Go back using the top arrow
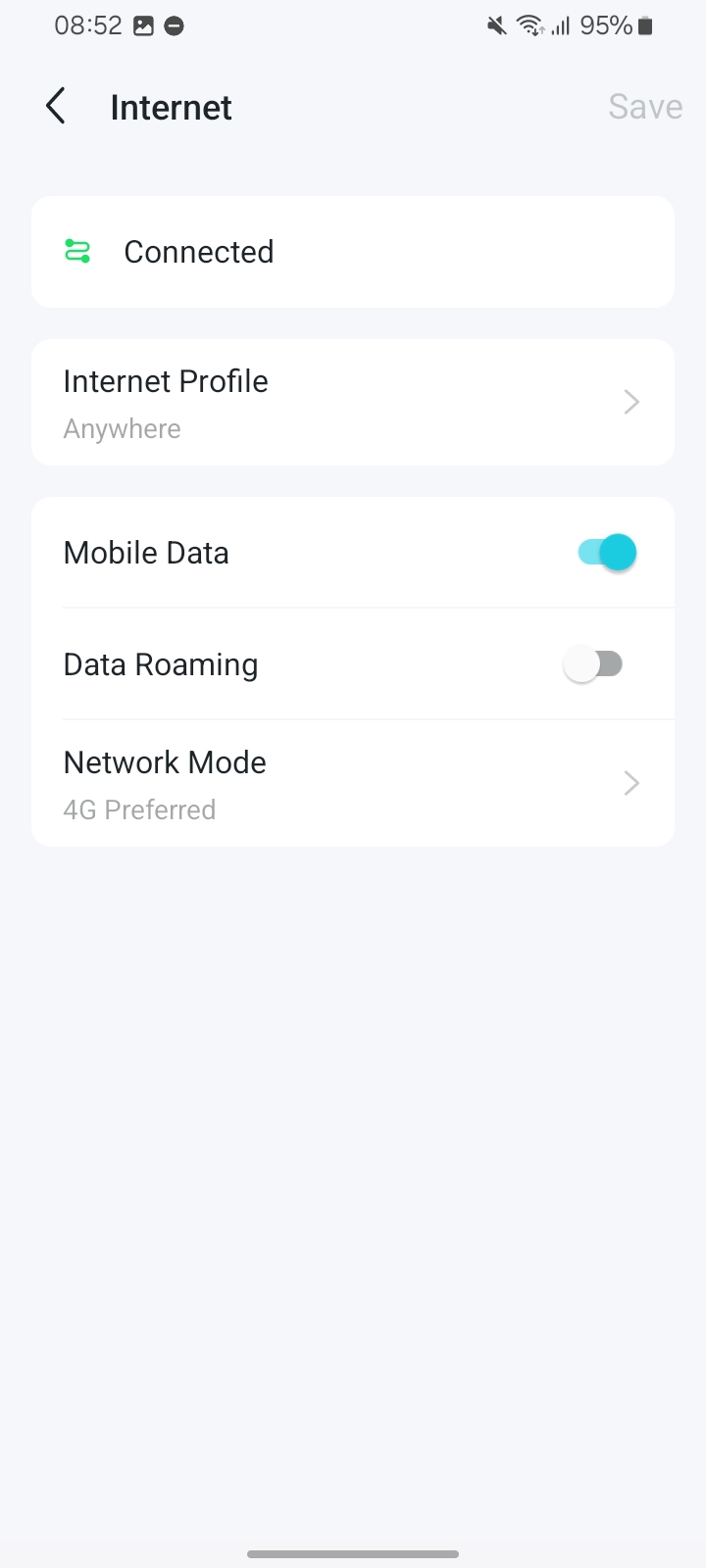706x1568 pixels. coord(56,106)
